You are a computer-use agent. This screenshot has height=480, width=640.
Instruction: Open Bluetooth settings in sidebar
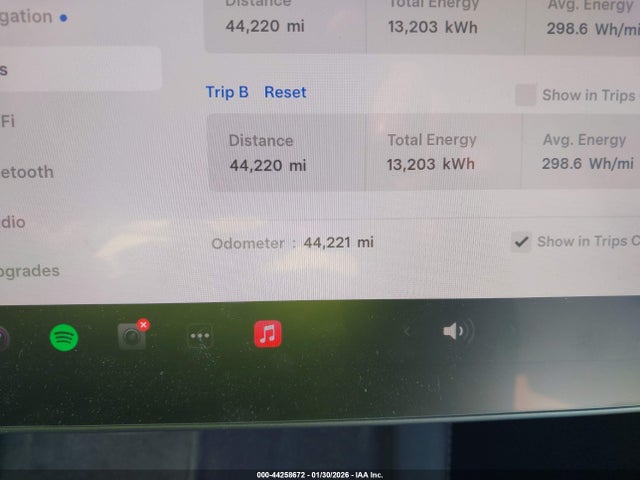[x=28, y=172]
